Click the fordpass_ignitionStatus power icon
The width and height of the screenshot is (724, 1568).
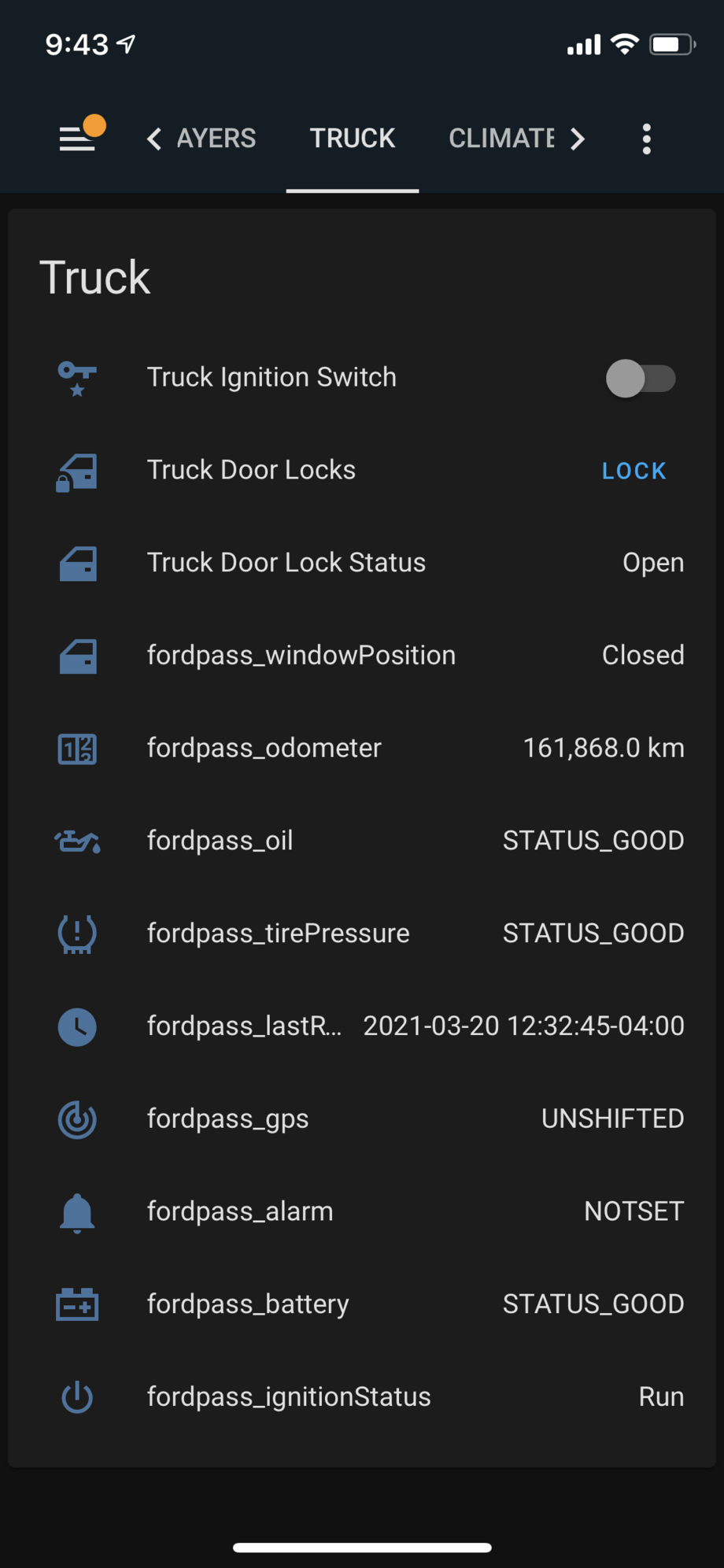pyautogui.click(x=76, y=1397)
